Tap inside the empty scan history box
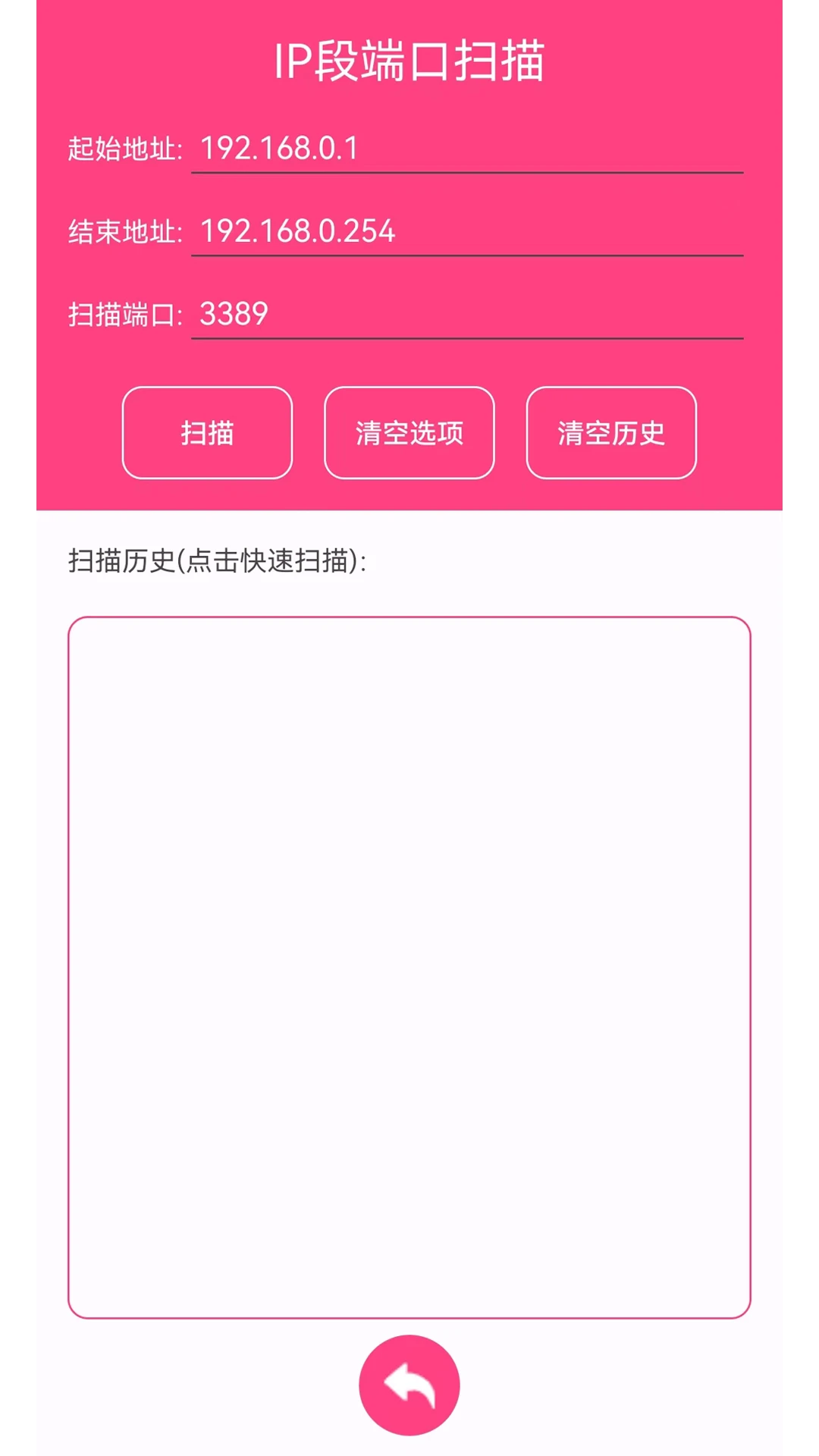Screen dimensions: 819x1456 (409, 963)
